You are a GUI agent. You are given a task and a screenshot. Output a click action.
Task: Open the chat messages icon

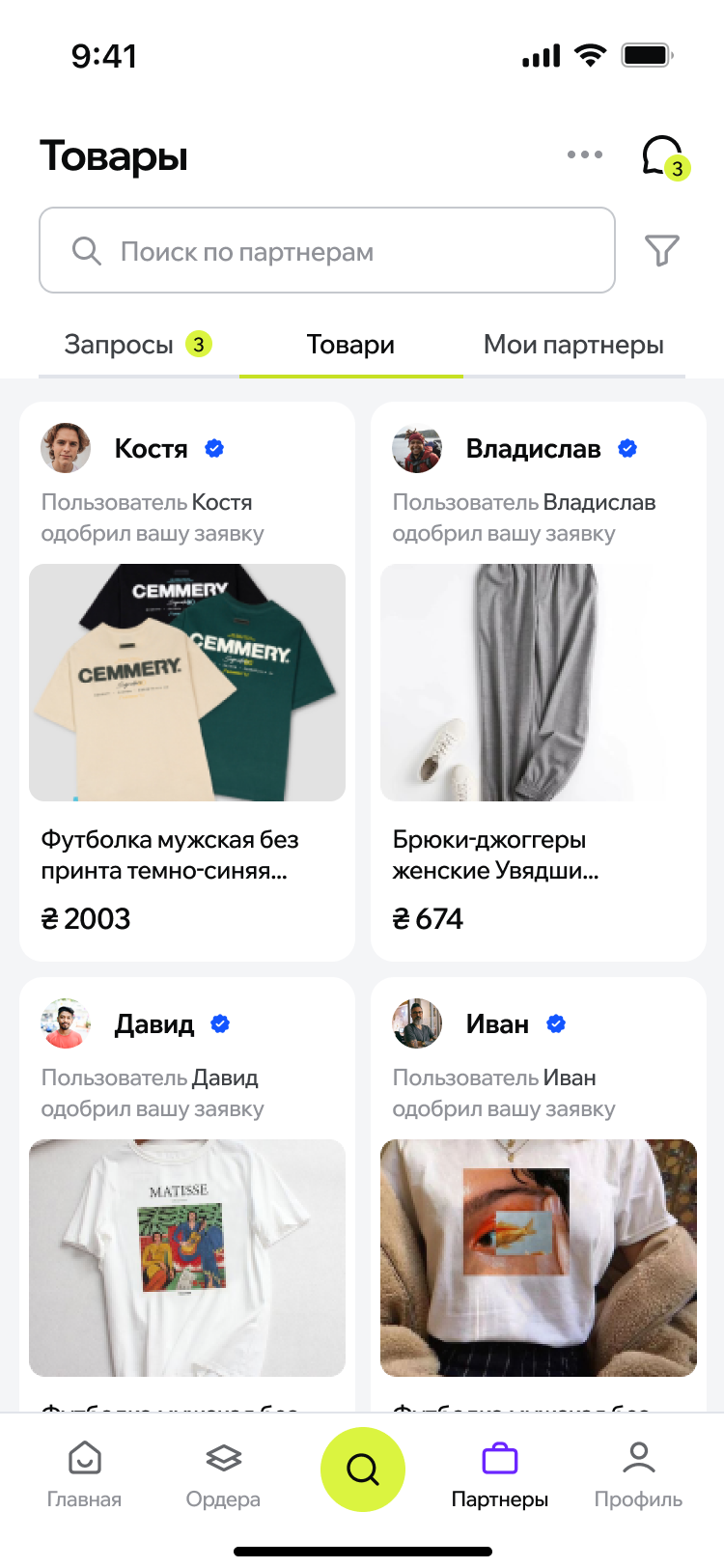pos(665,156)
